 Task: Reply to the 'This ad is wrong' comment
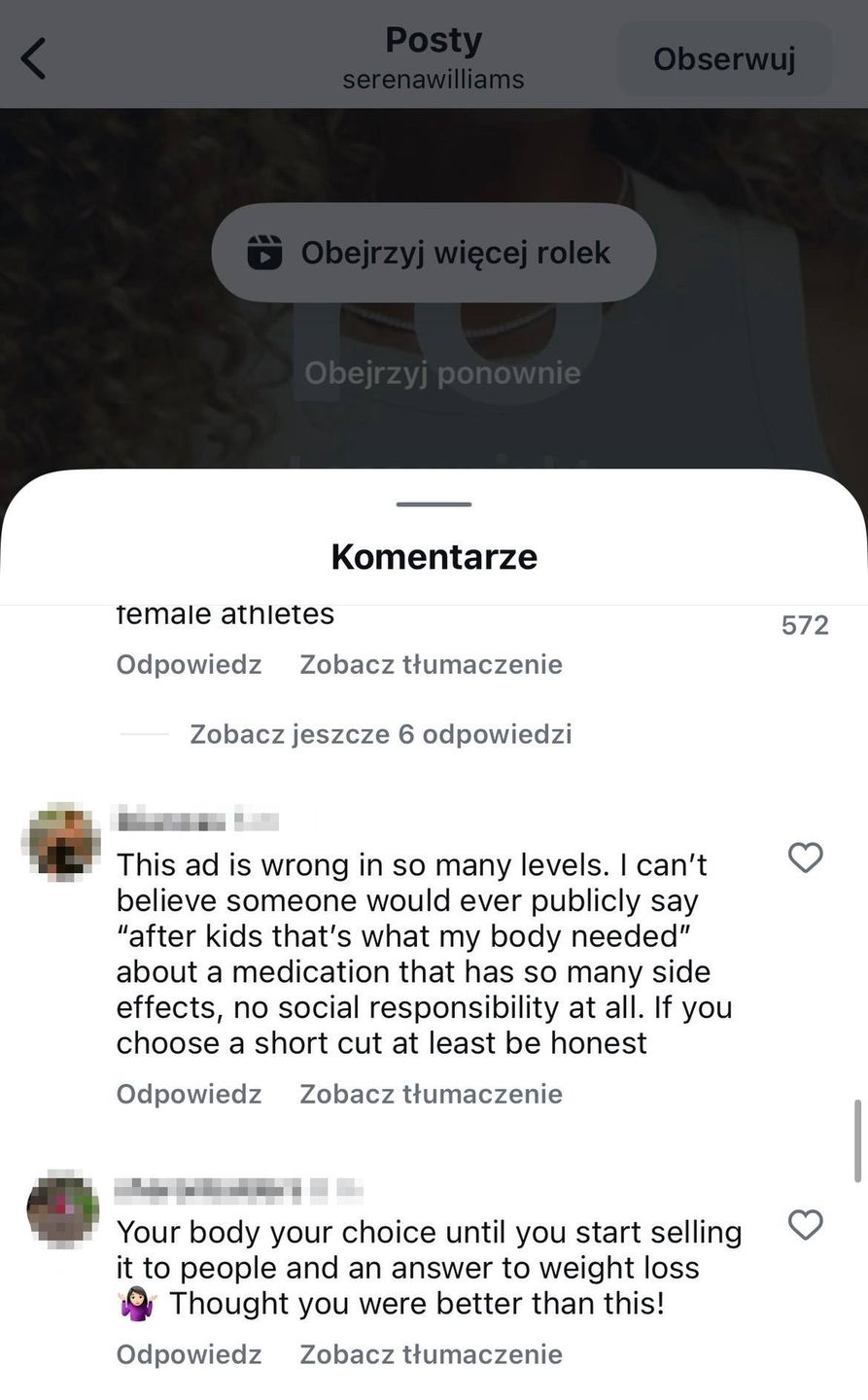189,1095
